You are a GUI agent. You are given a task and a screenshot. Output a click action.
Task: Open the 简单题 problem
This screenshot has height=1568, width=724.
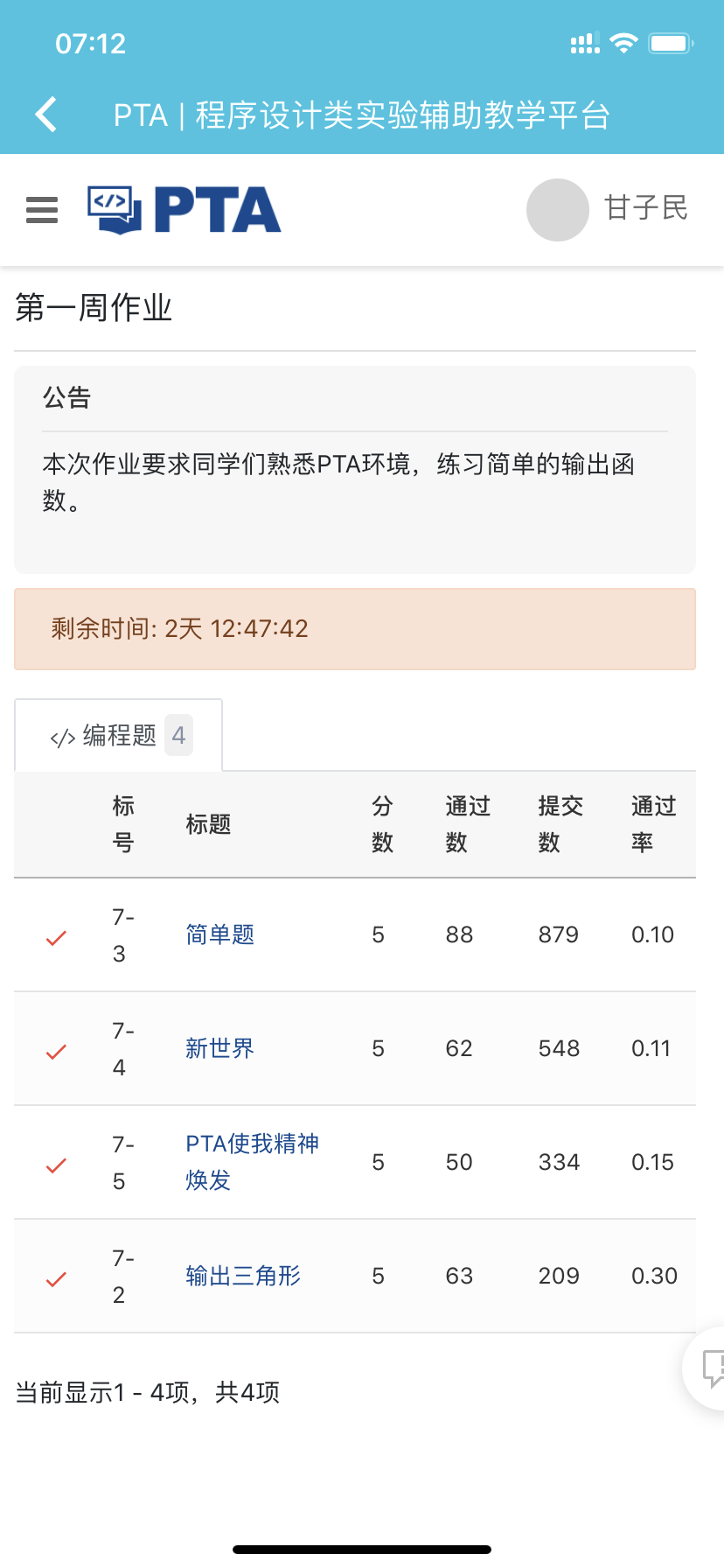tap(219, 934)
